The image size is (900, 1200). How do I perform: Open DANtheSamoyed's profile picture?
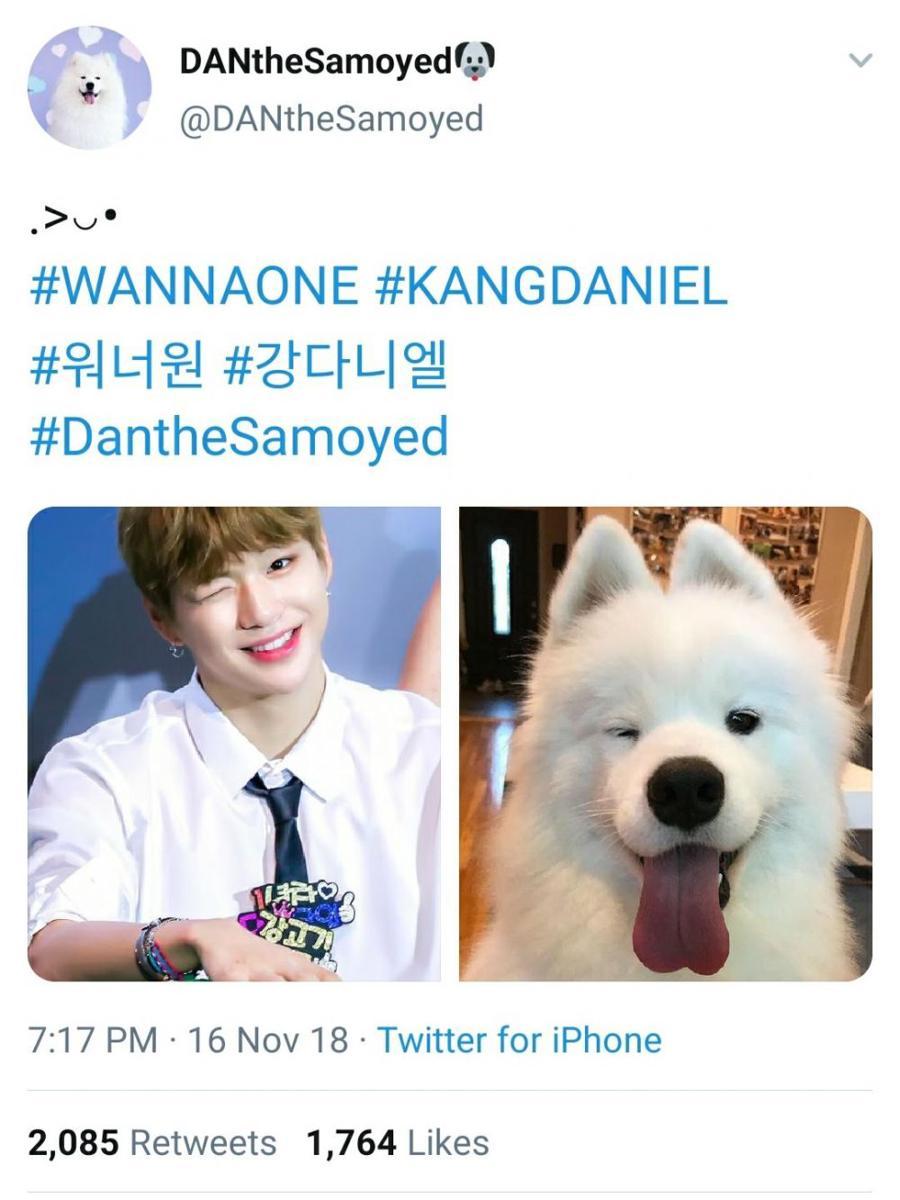(89, 88)
